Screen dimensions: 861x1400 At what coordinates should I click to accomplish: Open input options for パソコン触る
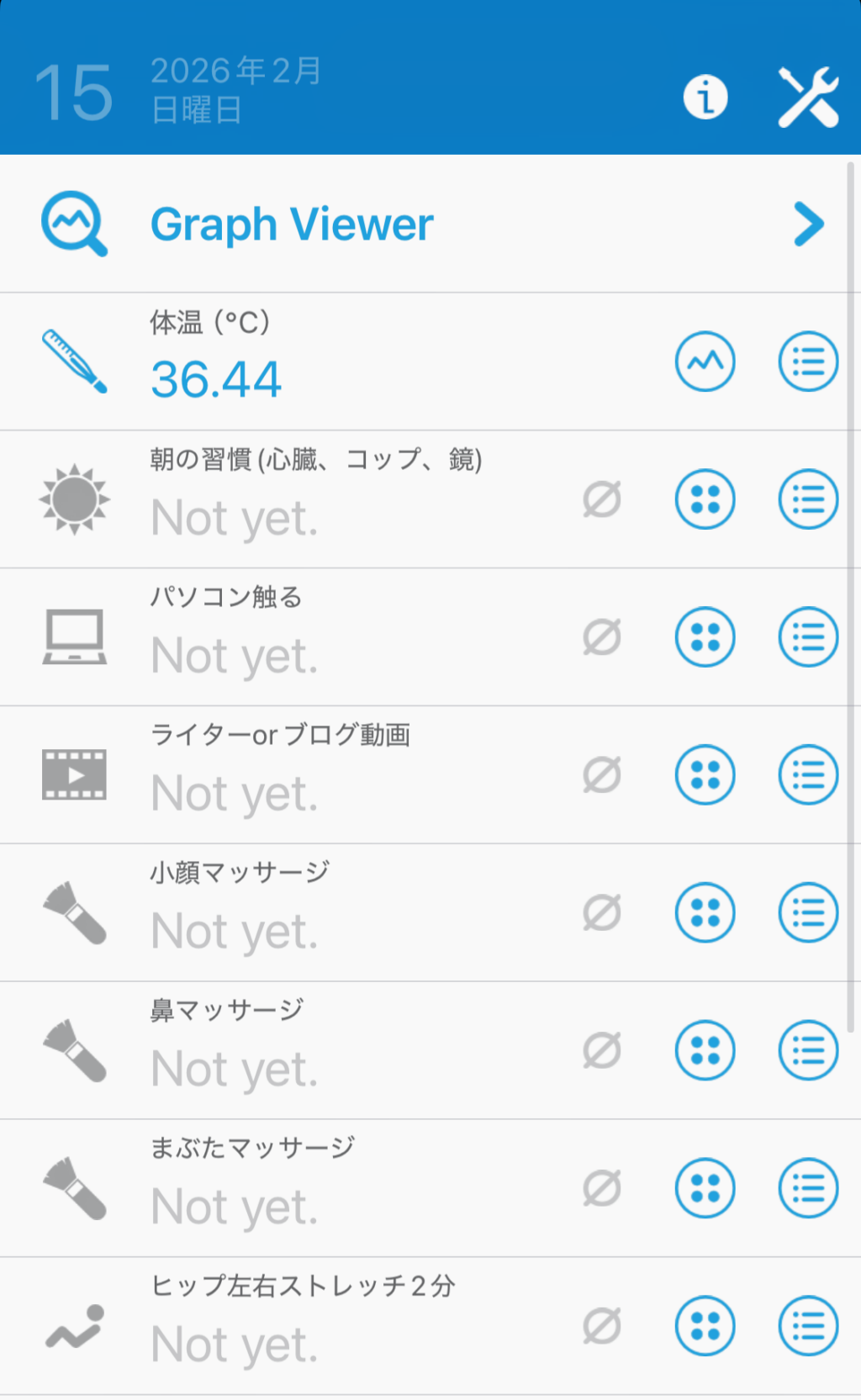point(705,637)
